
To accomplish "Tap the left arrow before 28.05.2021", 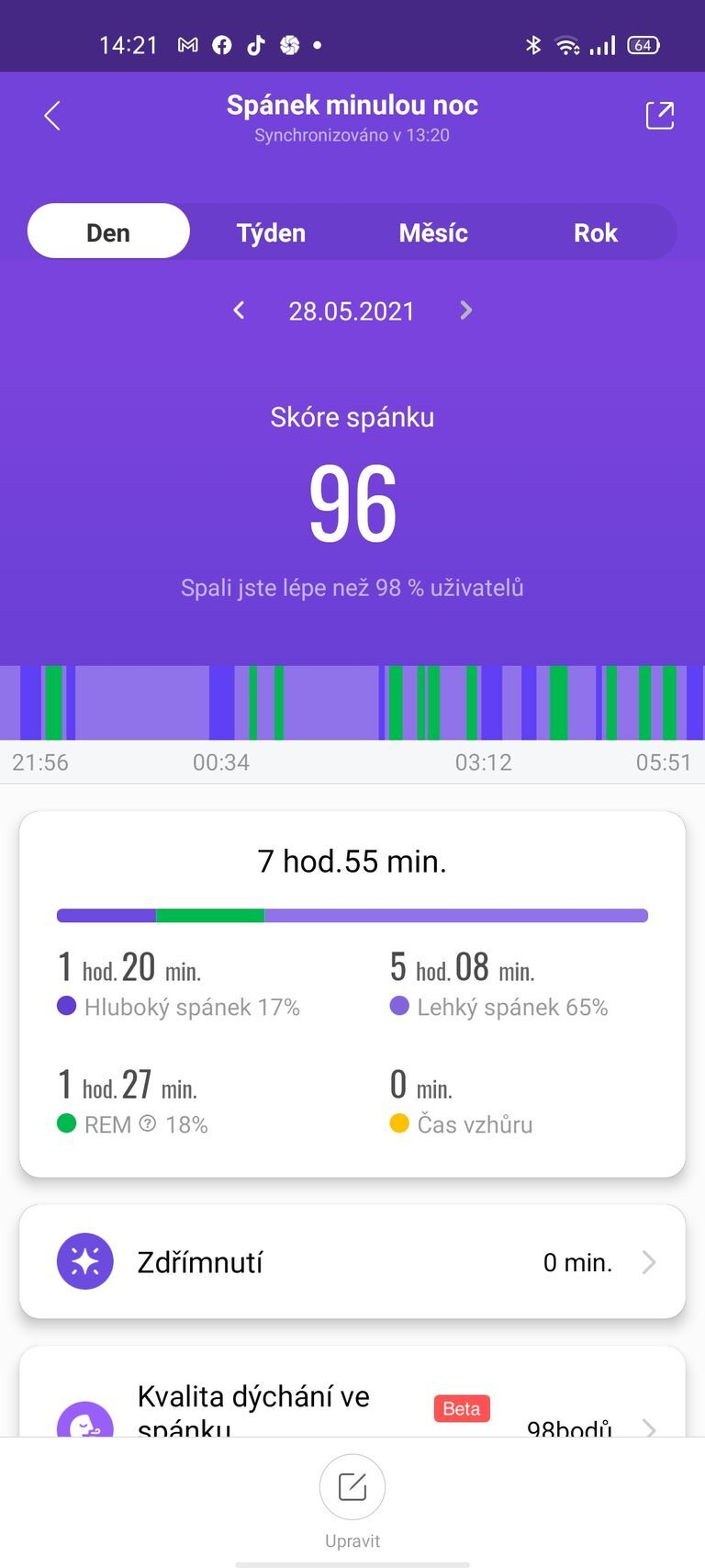I will [x=239, y=310].
